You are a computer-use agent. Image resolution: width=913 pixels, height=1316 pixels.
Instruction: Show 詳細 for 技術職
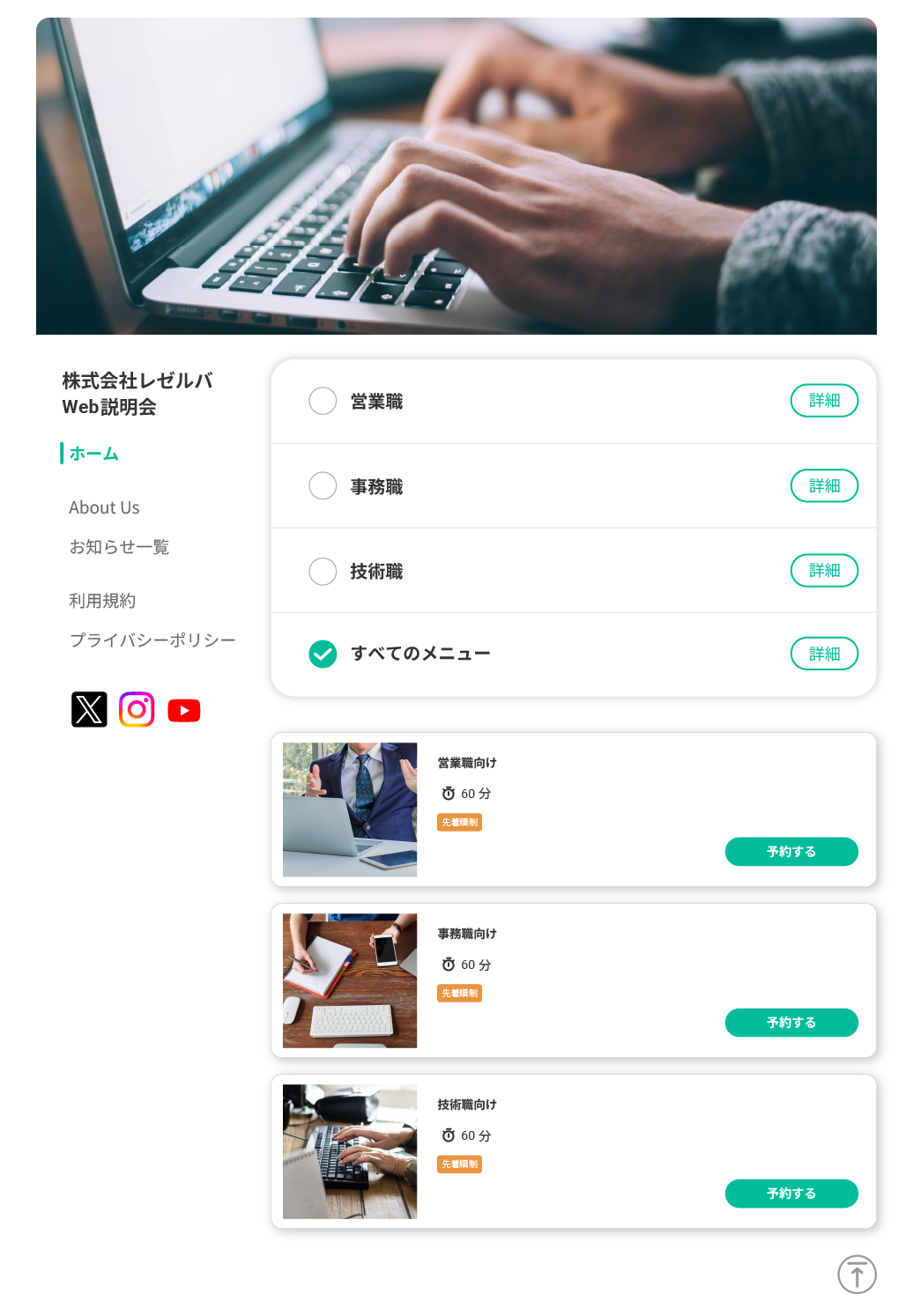pyautogui.click(x=823, y=571)
